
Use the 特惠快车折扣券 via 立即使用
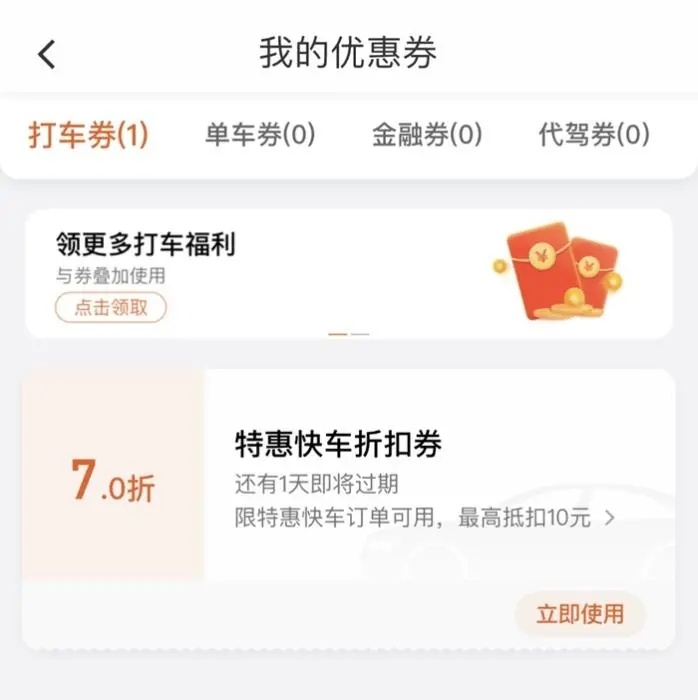coord(580,613)
